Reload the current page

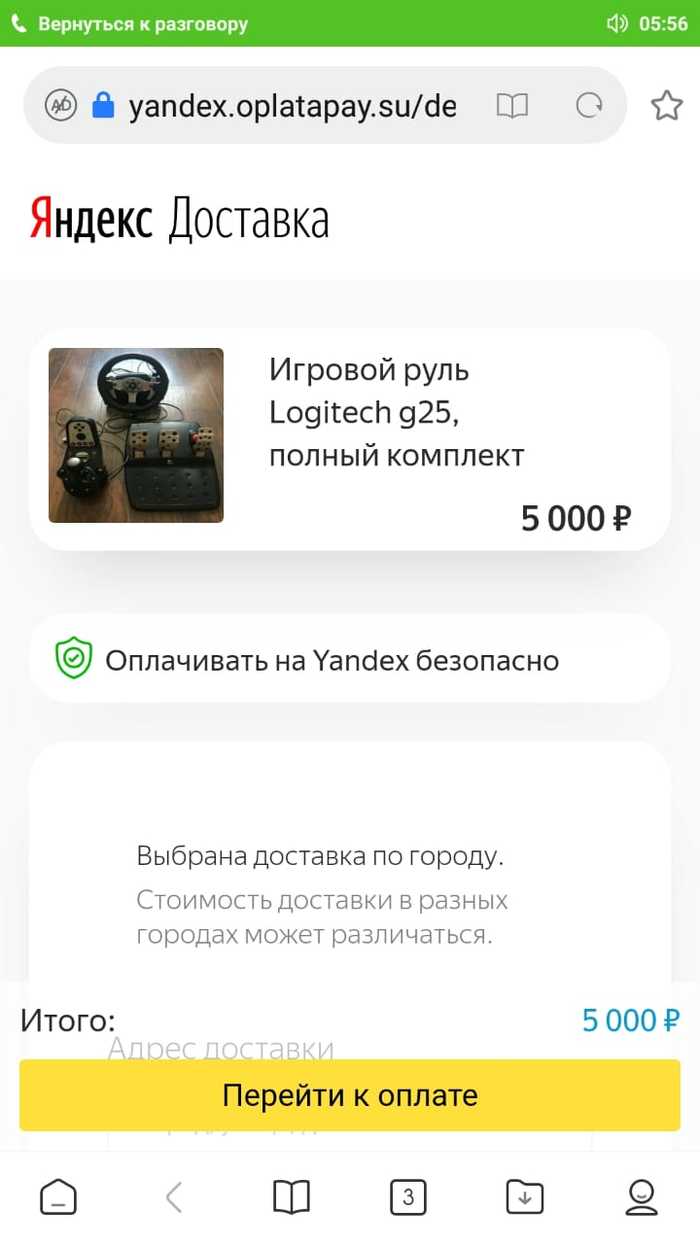589,106
